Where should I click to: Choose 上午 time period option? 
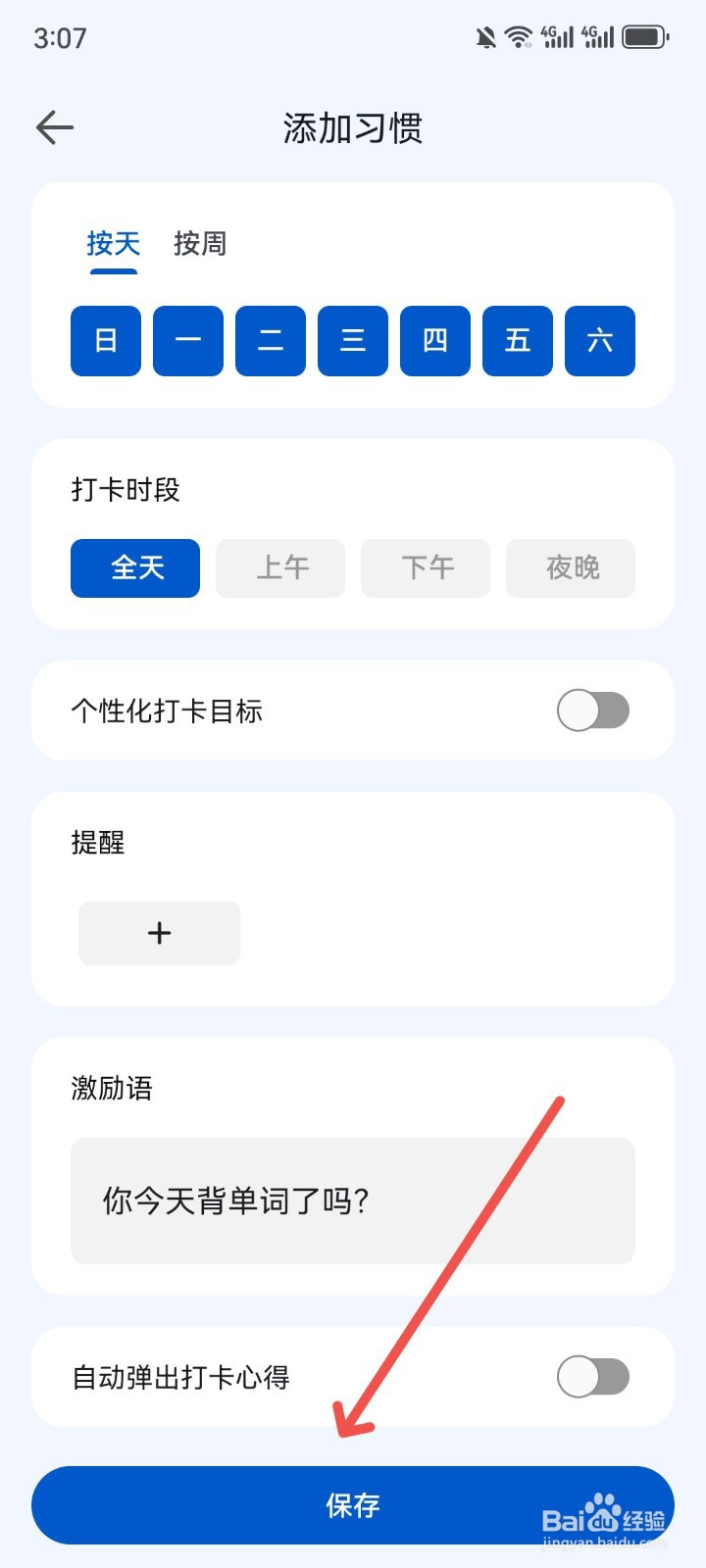[x=279, y=568]
